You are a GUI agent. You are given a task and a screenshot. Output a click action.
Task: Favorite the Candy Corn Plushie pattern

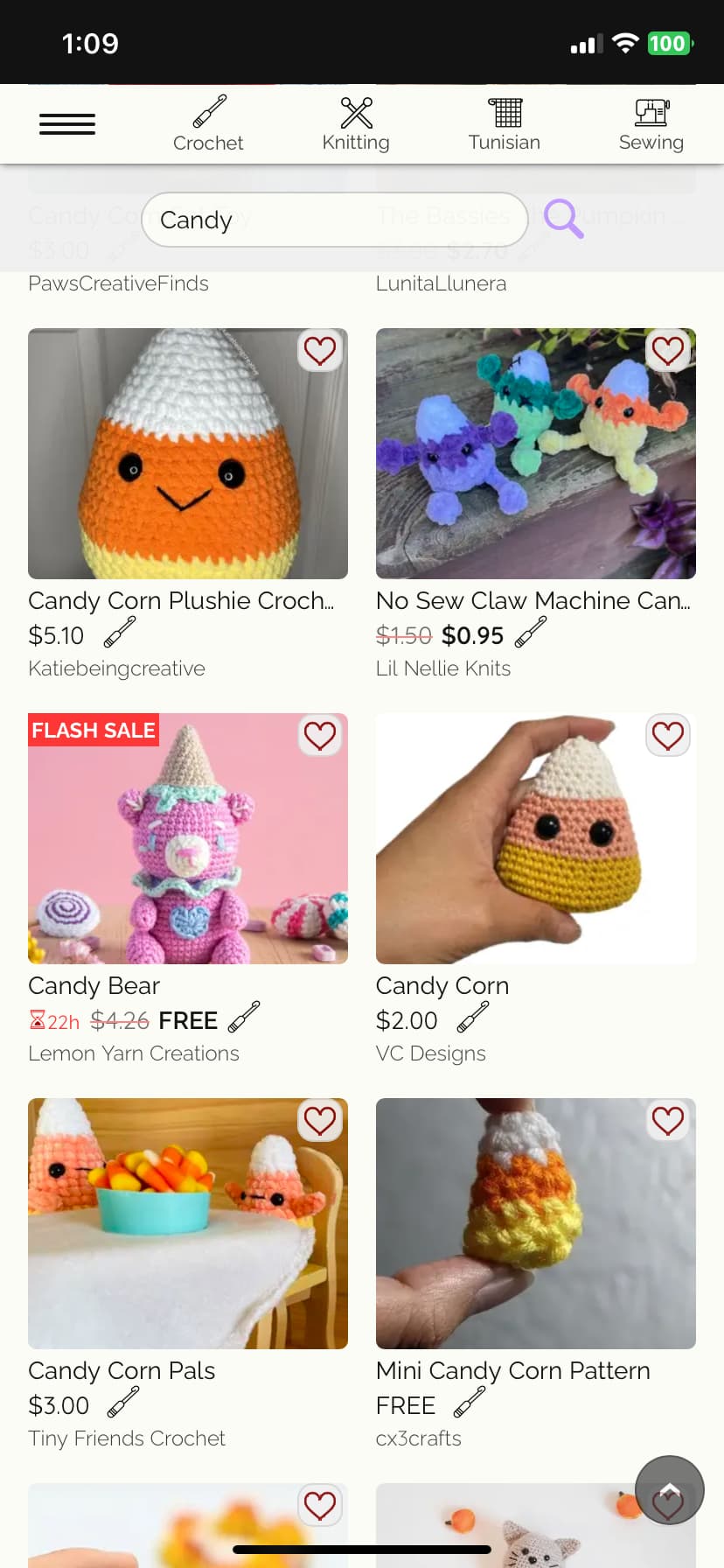[320, 351]
